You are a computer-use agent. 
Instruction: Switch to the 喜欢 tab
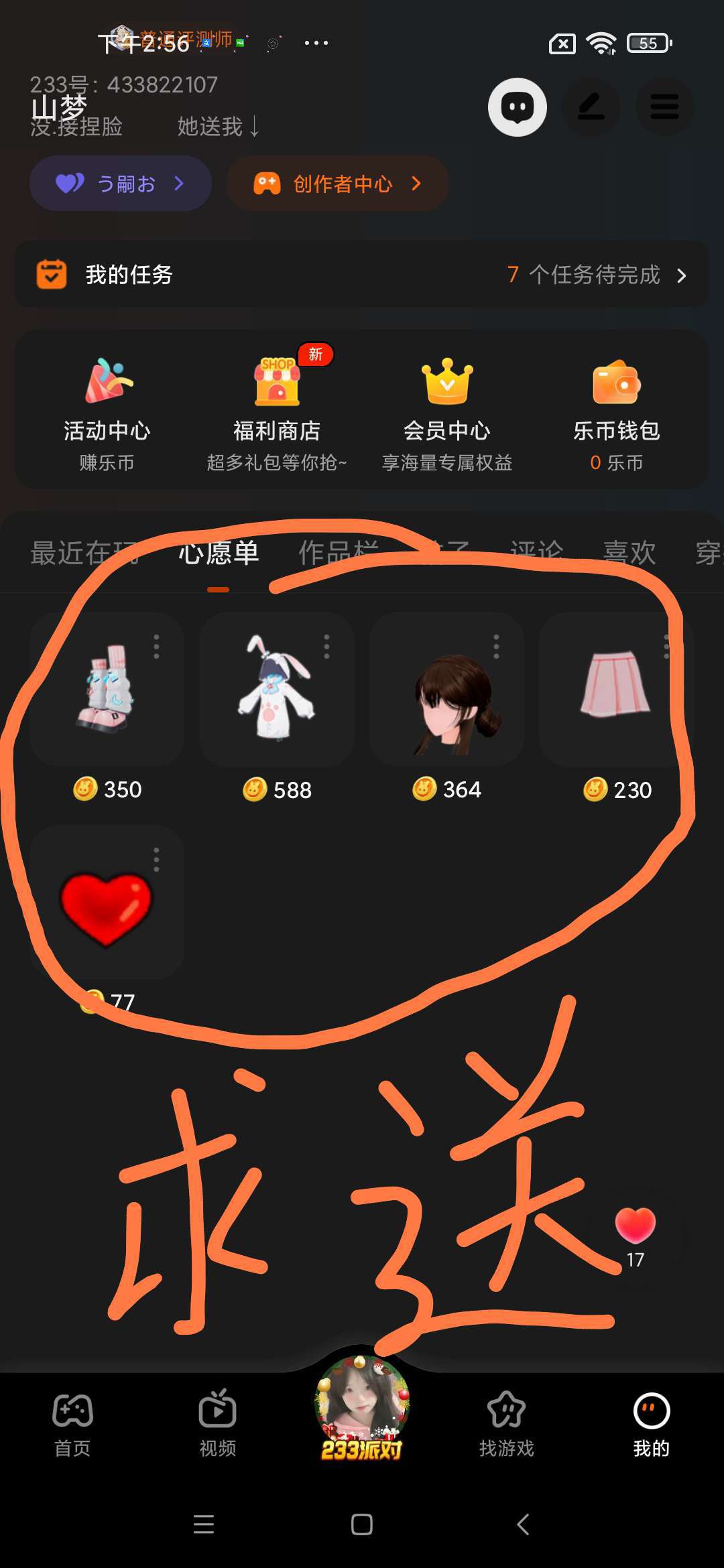[x=629, y=553]
